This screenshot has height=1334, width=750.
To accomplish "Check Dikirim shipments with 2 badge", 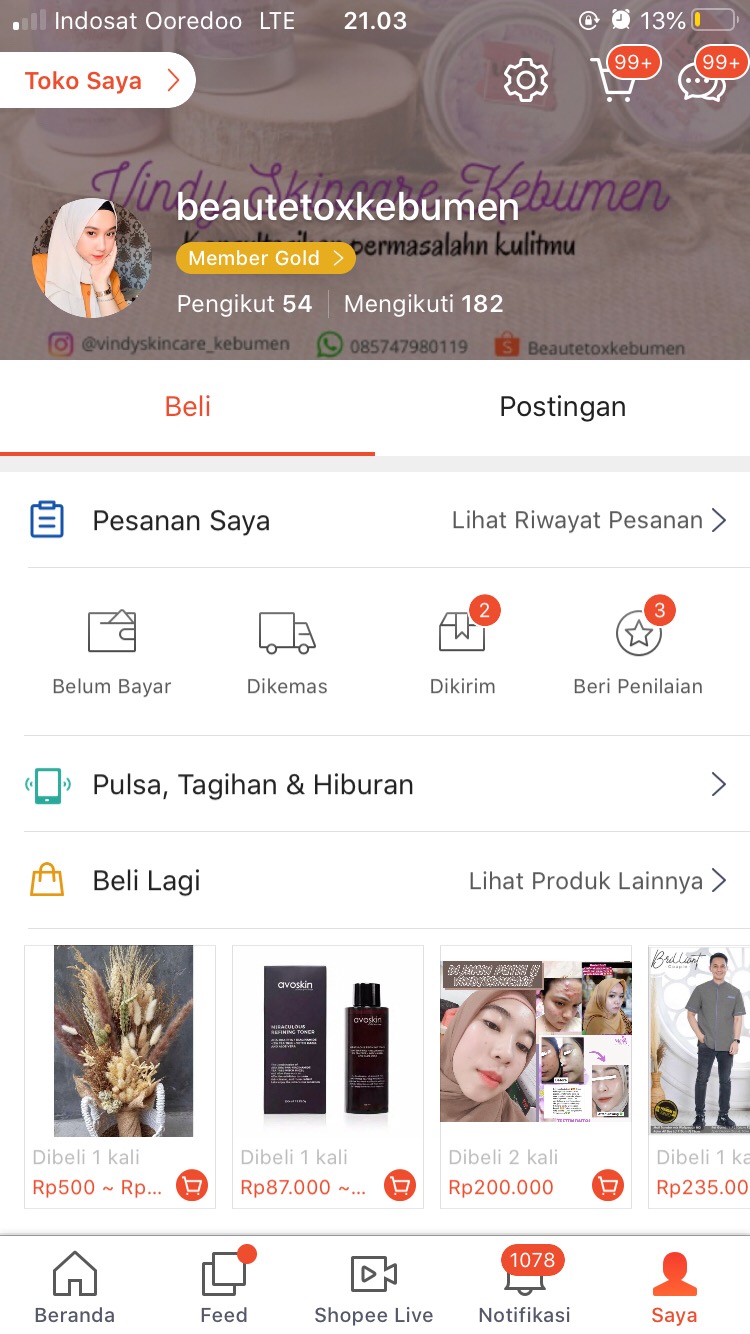I will [x=461, y=631].
